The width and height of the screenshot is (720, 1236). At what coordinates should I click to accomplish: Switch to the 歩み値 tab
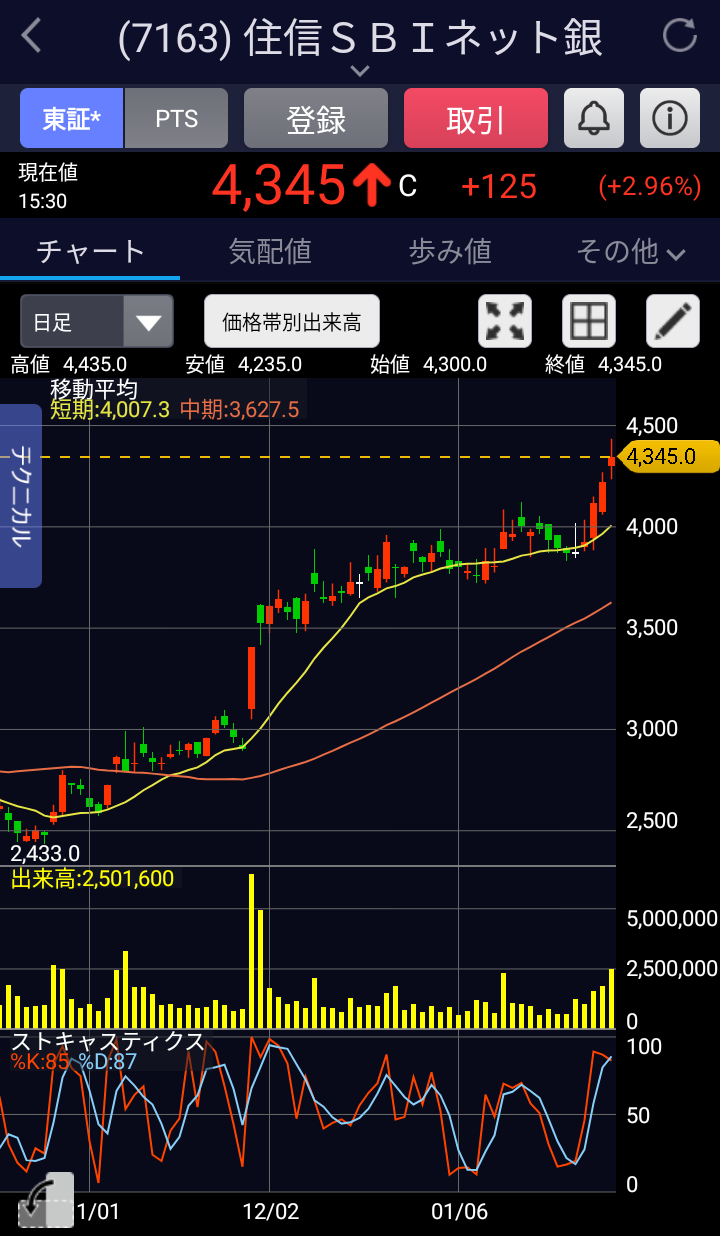(450, 250)
